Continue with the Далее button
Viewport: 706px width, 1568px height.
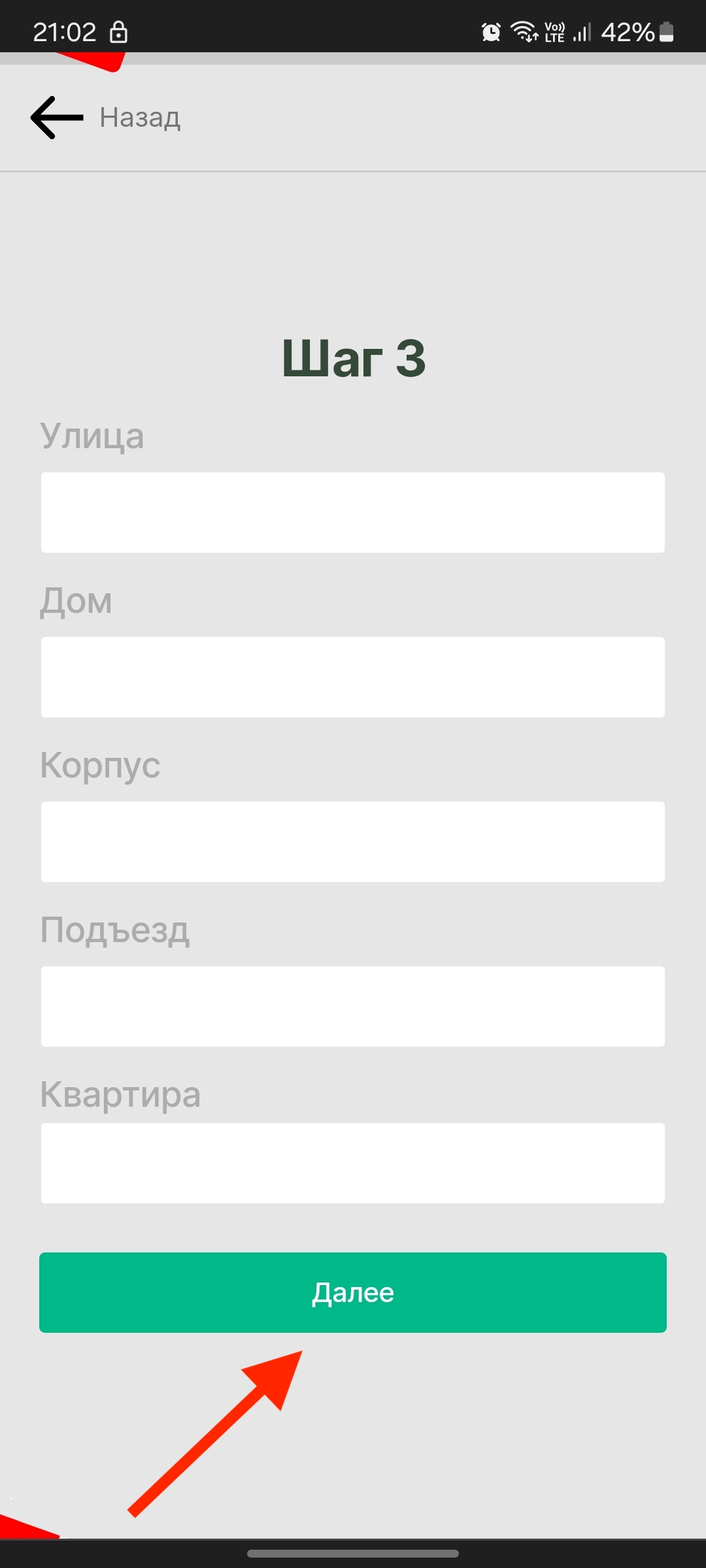353,1292
